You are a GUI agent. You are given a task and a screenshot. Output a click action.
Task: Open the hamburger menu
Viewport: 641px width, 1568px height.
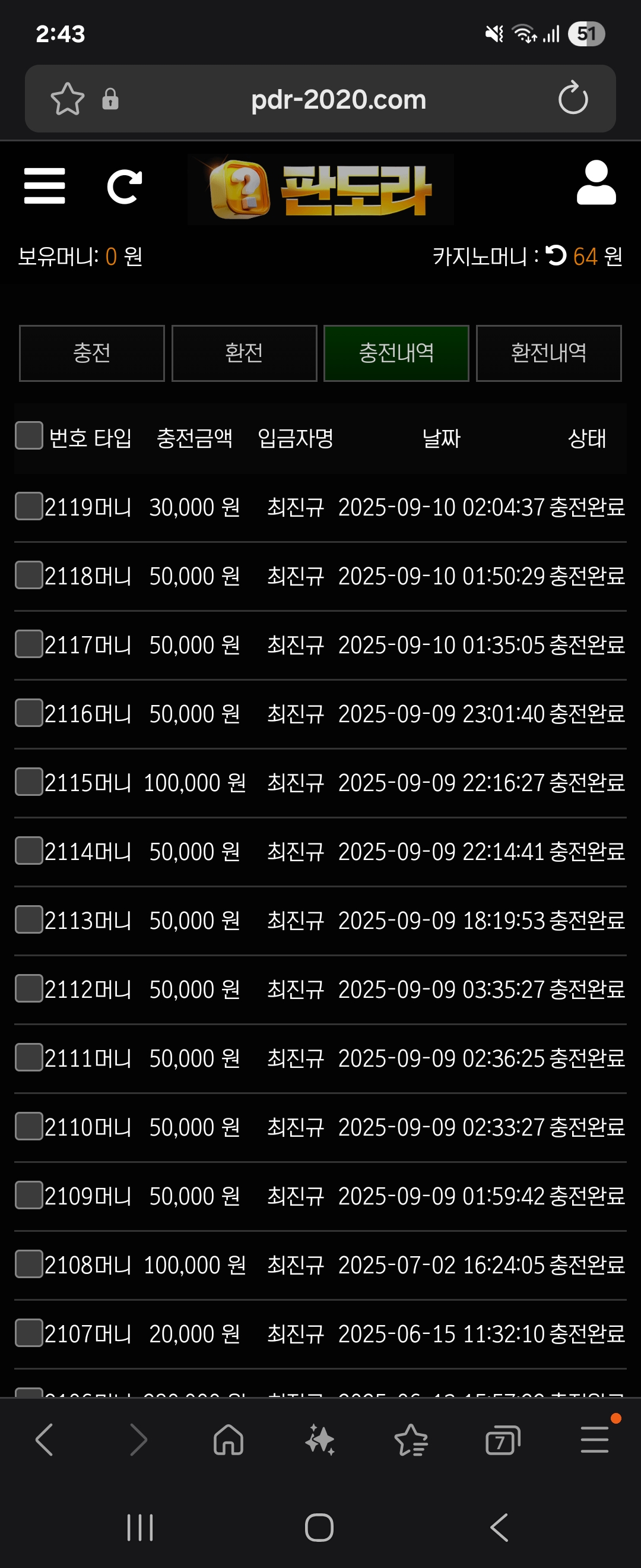45,186
